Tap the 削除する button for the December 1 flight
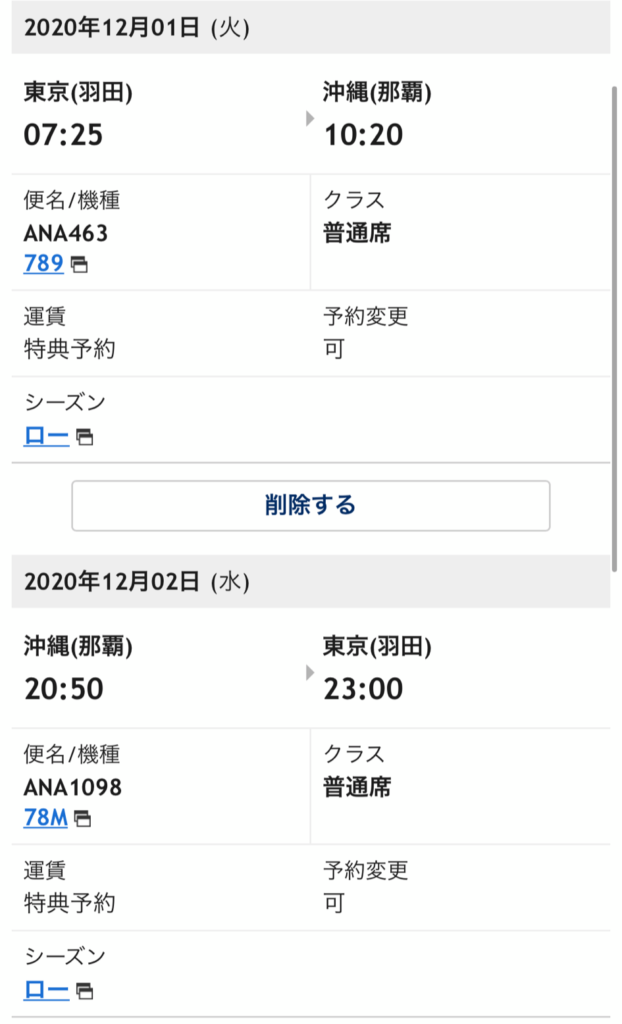The width and height of the screenshot is (622, 1024). [x=310, y=505]
